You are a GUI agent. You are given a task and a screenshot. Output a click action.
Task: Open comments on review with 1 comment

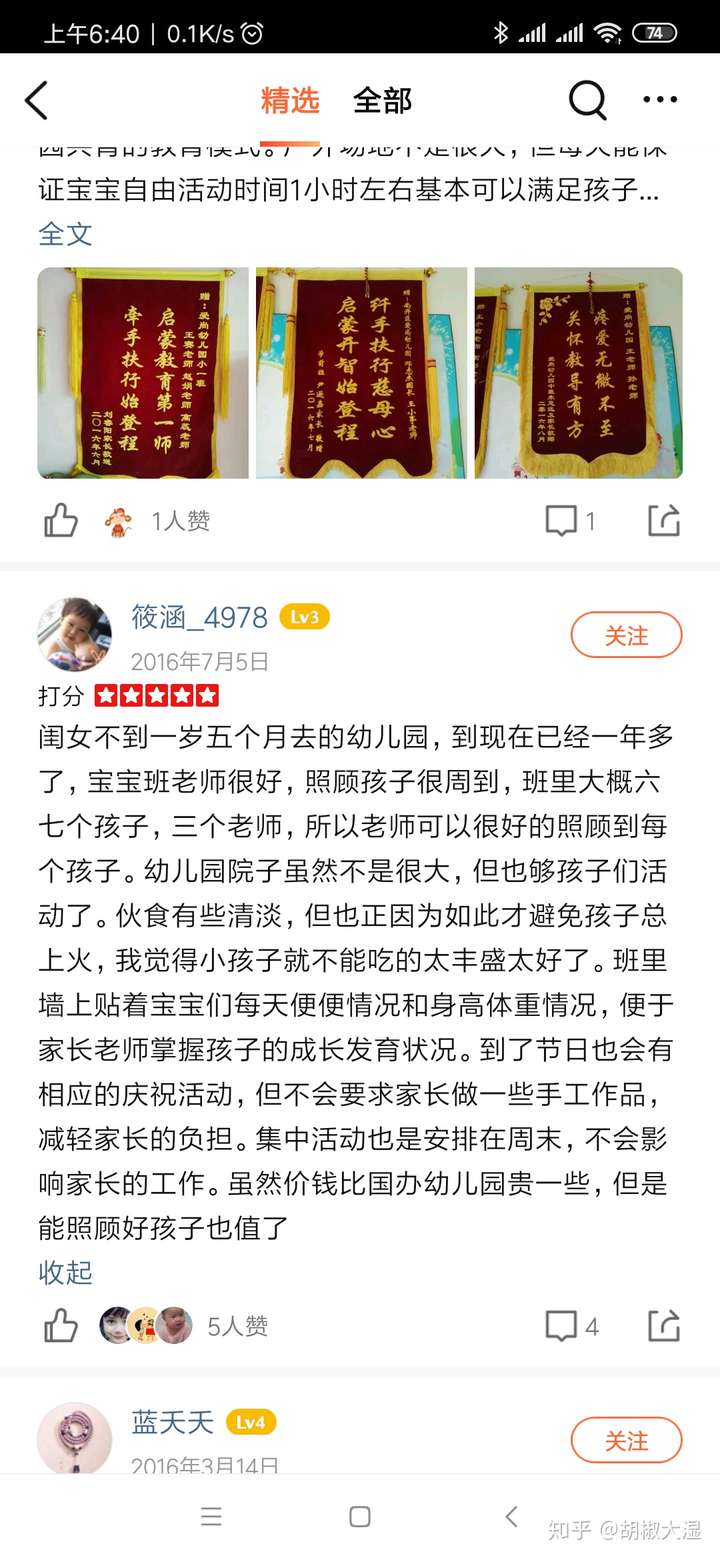570,521
